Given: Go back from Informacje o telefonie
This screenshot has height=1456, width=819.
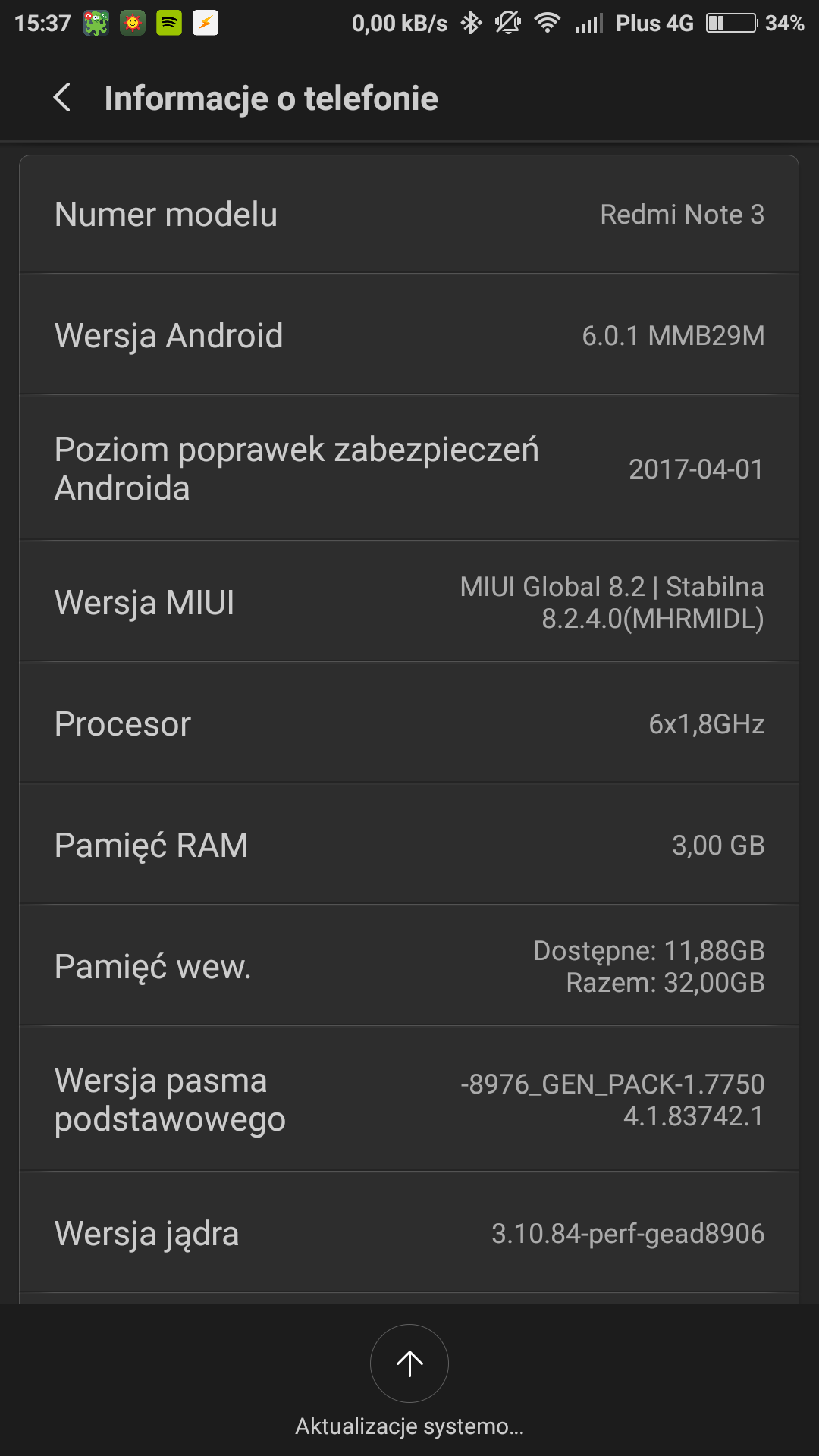Looking at the screenshot, I should pyautogui.click(x=62, y=98).
